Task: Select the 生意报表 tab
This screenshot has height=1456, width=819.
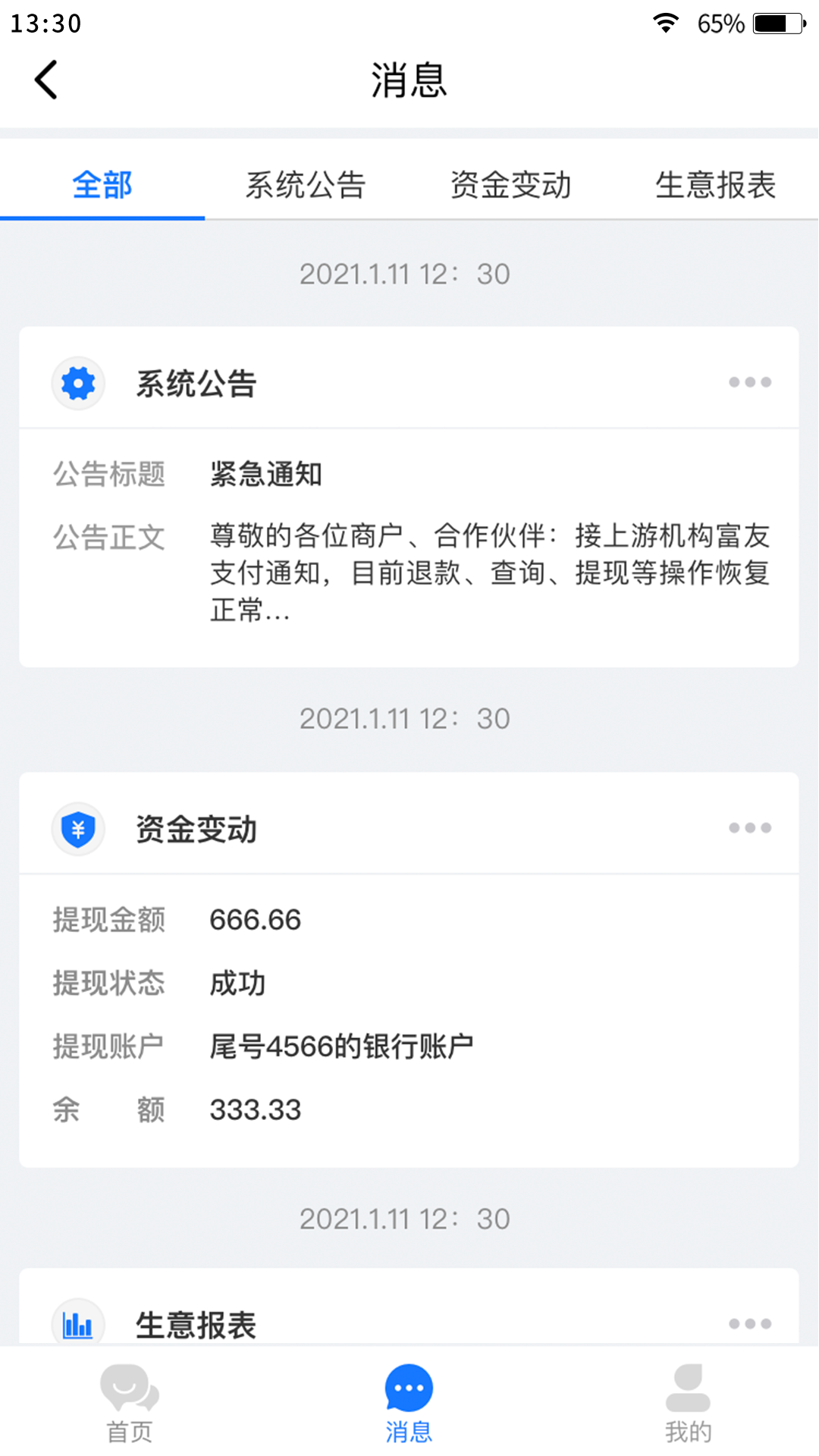Action: pos(716,184)
